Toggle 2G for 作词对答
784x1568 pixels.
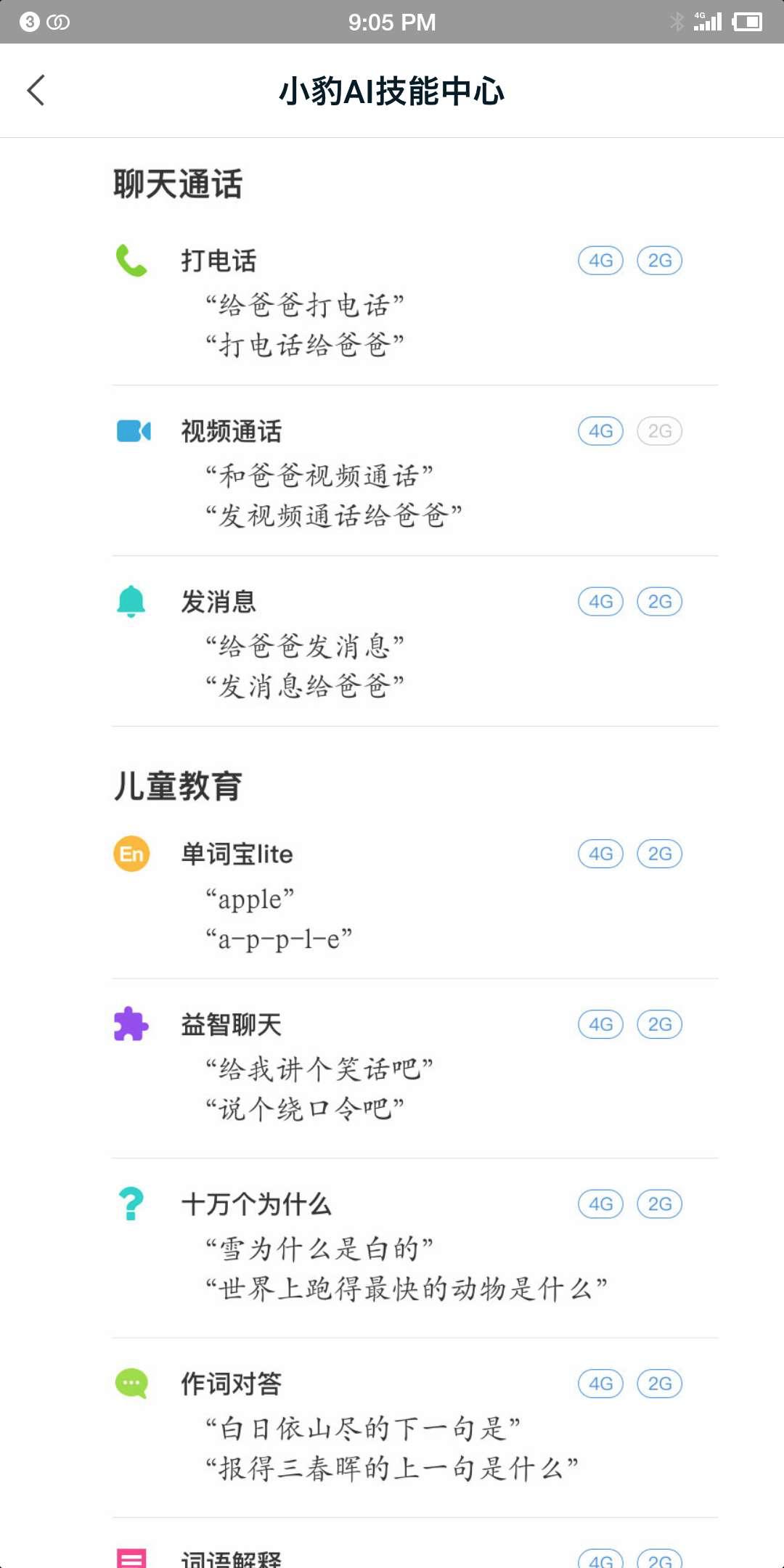pyautogui.click(x=659, y=1382)
